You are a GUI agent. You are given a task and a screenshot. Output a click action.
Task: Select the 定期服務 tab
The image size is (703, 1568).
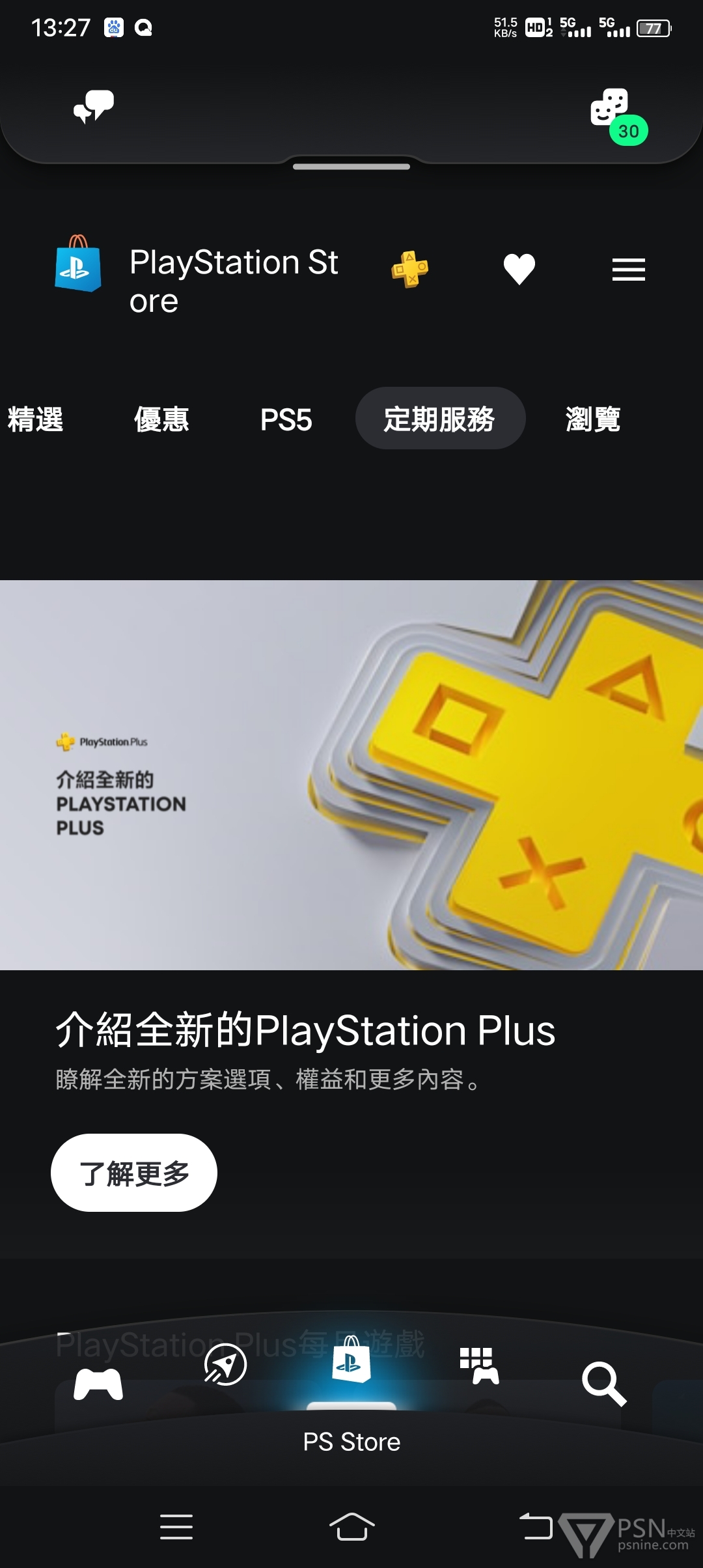point(440,418)
